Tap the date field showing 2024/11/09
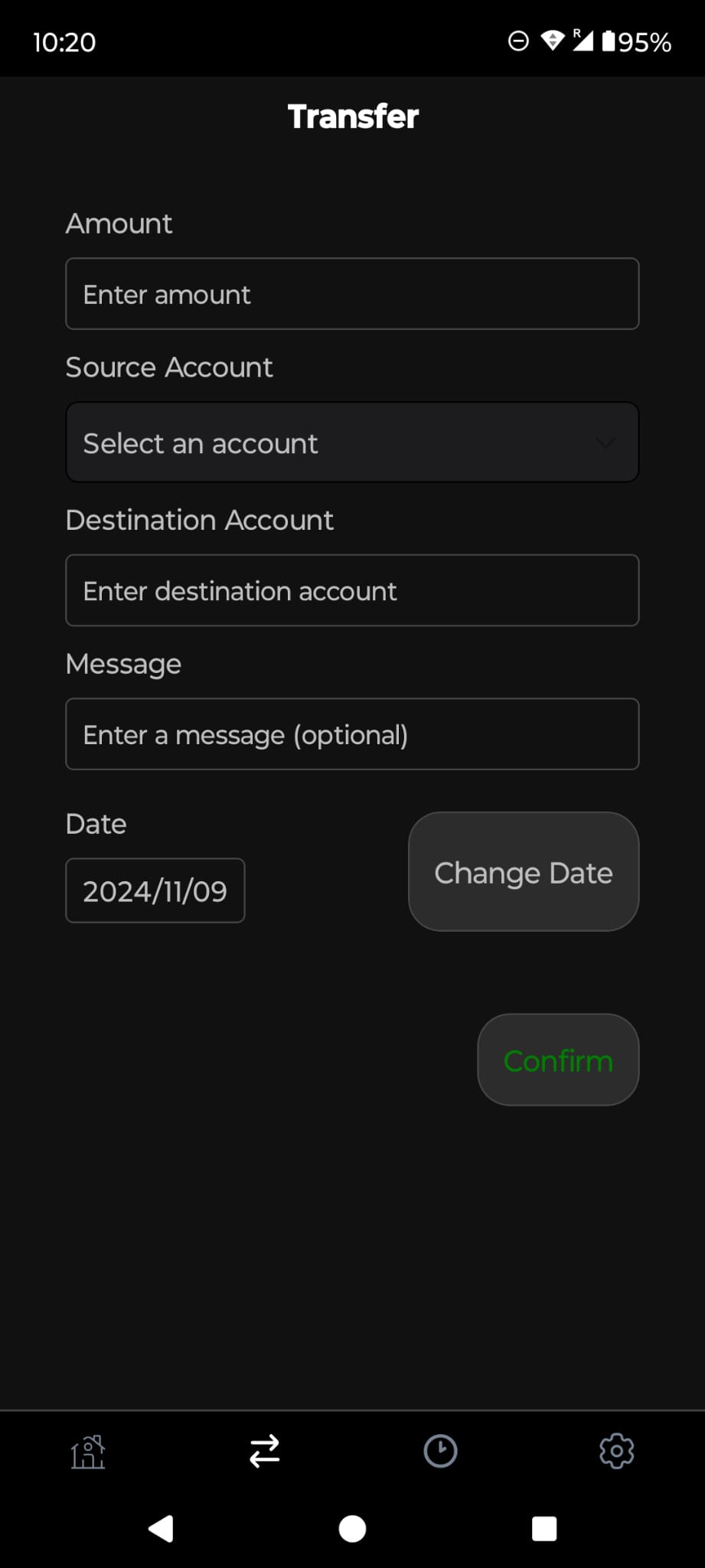The height and width of the screenshot is (1568, 705). (x=155, y=890)
